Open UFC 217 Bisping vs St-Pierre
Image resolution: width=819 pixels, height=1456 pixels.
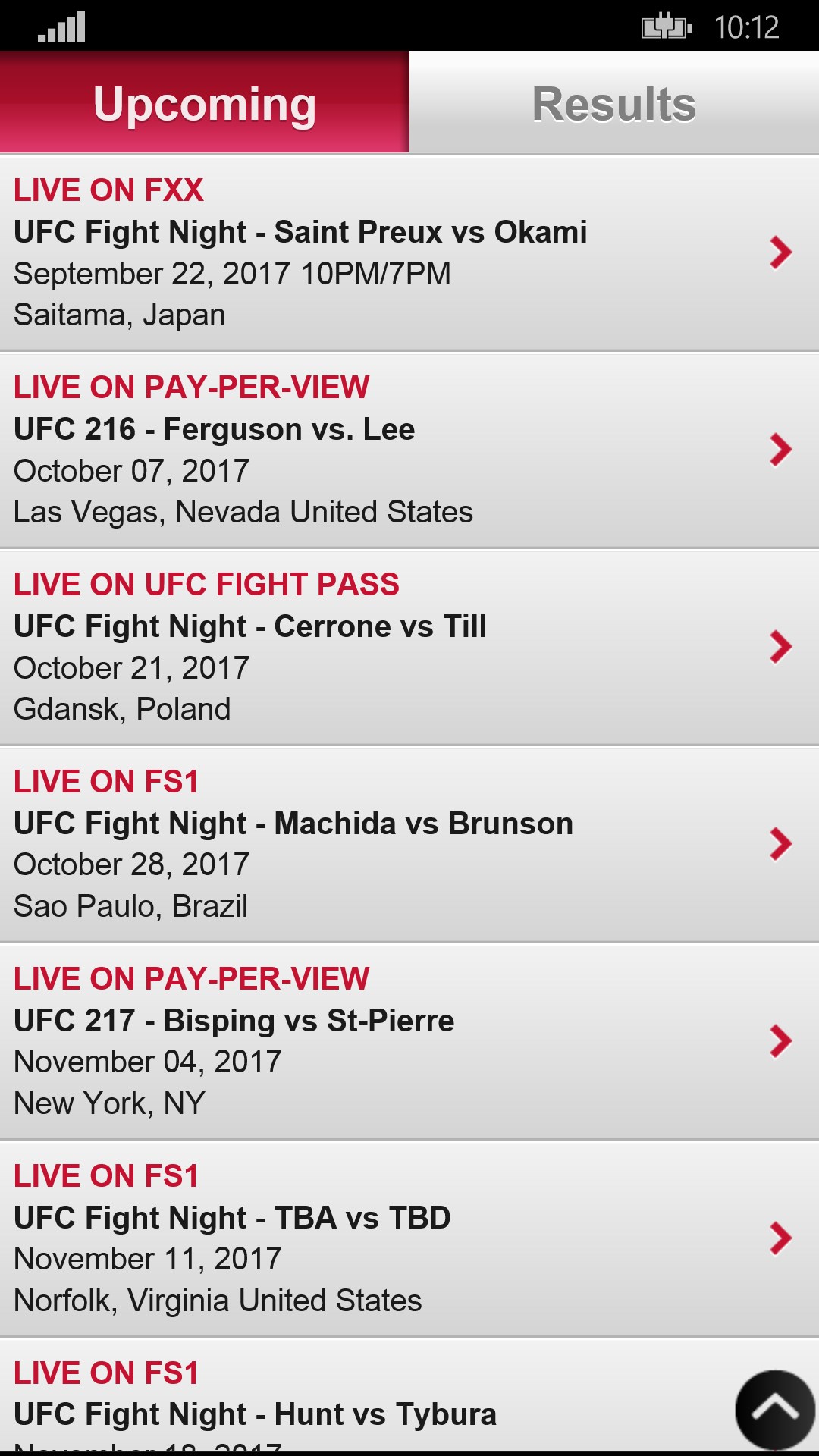tap(409, 1041)
